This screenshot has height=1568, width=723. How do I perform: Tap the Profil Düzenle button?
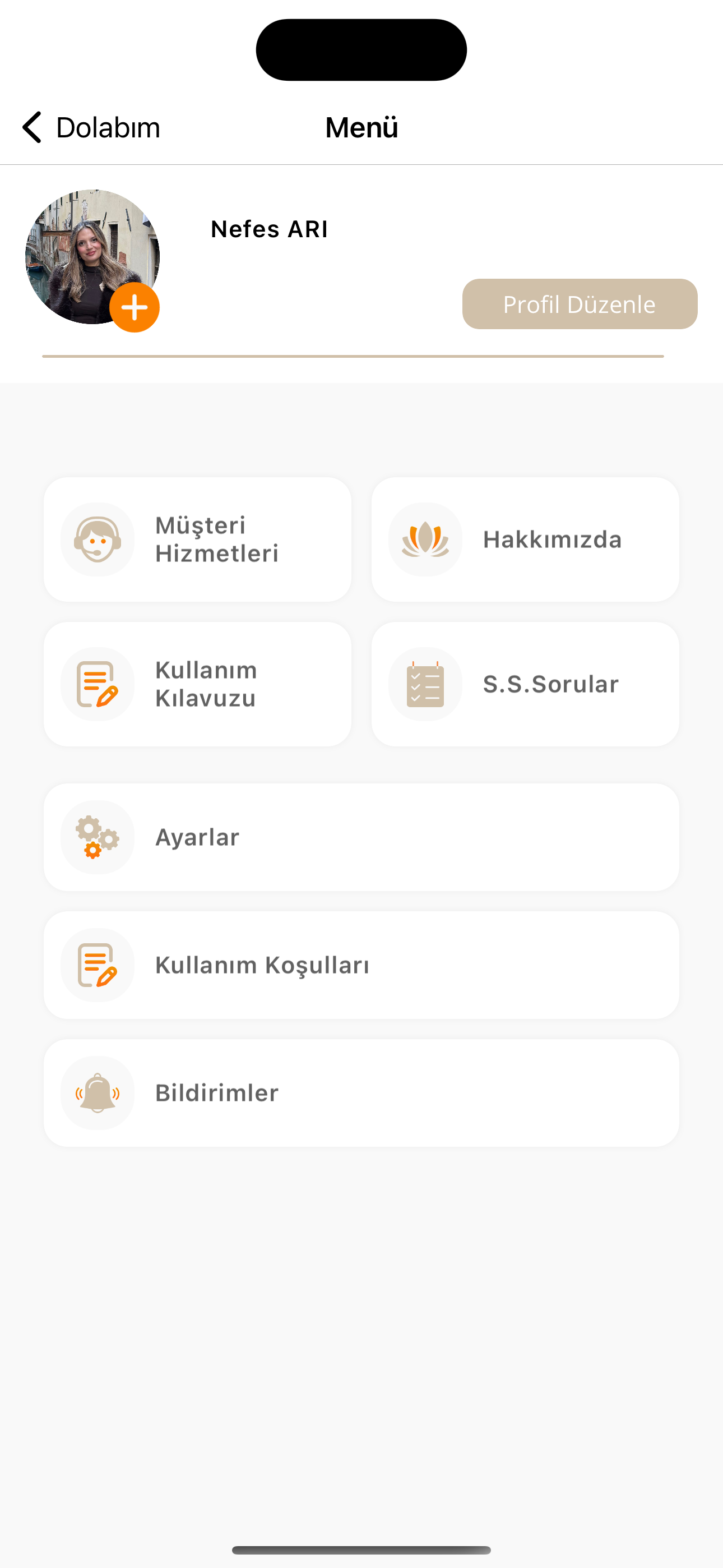(580, 305)
